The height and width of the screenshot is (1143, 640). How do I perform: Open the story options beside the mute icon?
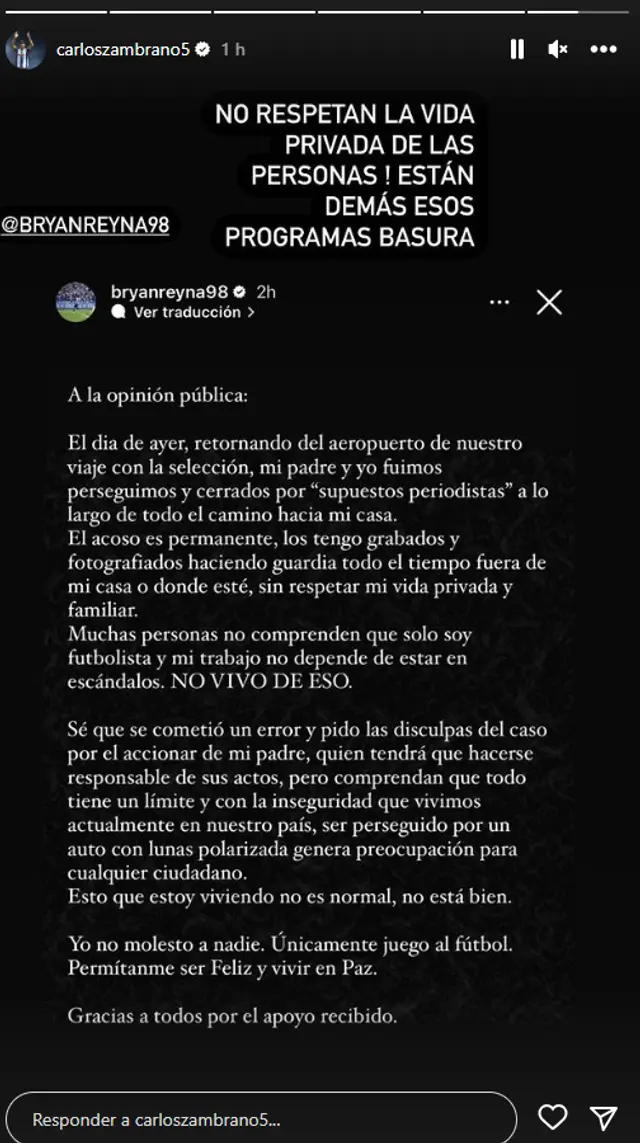click(x=603, y=49)
